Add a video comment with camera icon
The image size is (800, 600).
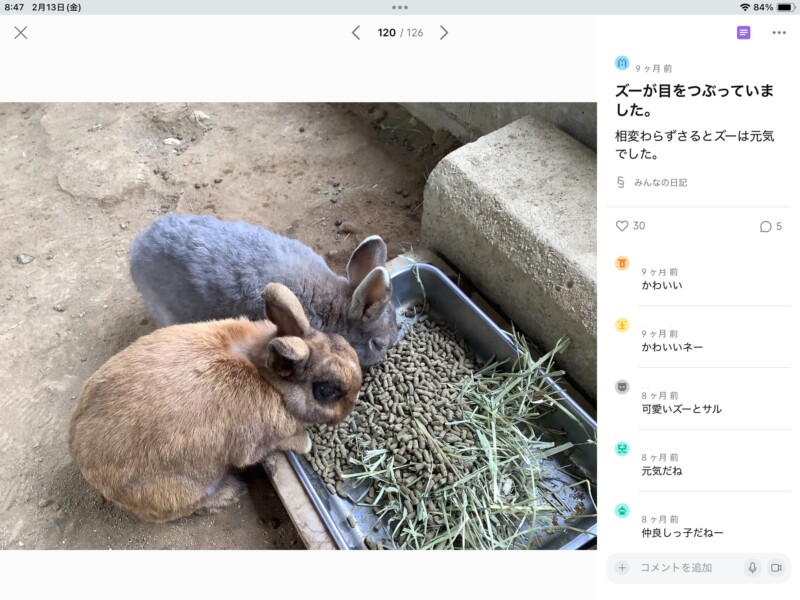tap(775, 568)
